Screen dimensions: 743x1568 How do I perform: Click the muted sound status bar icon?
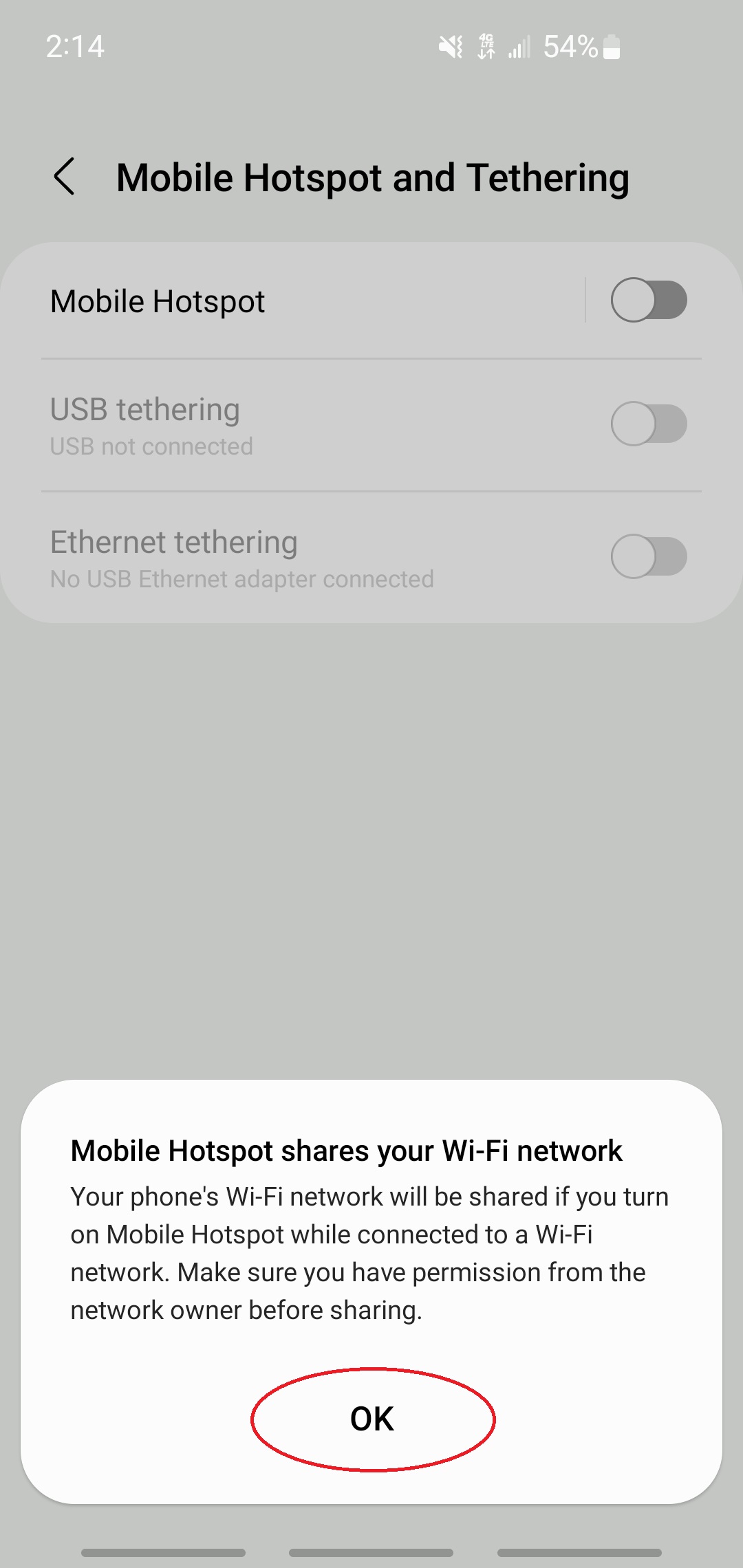click(449, 45)
